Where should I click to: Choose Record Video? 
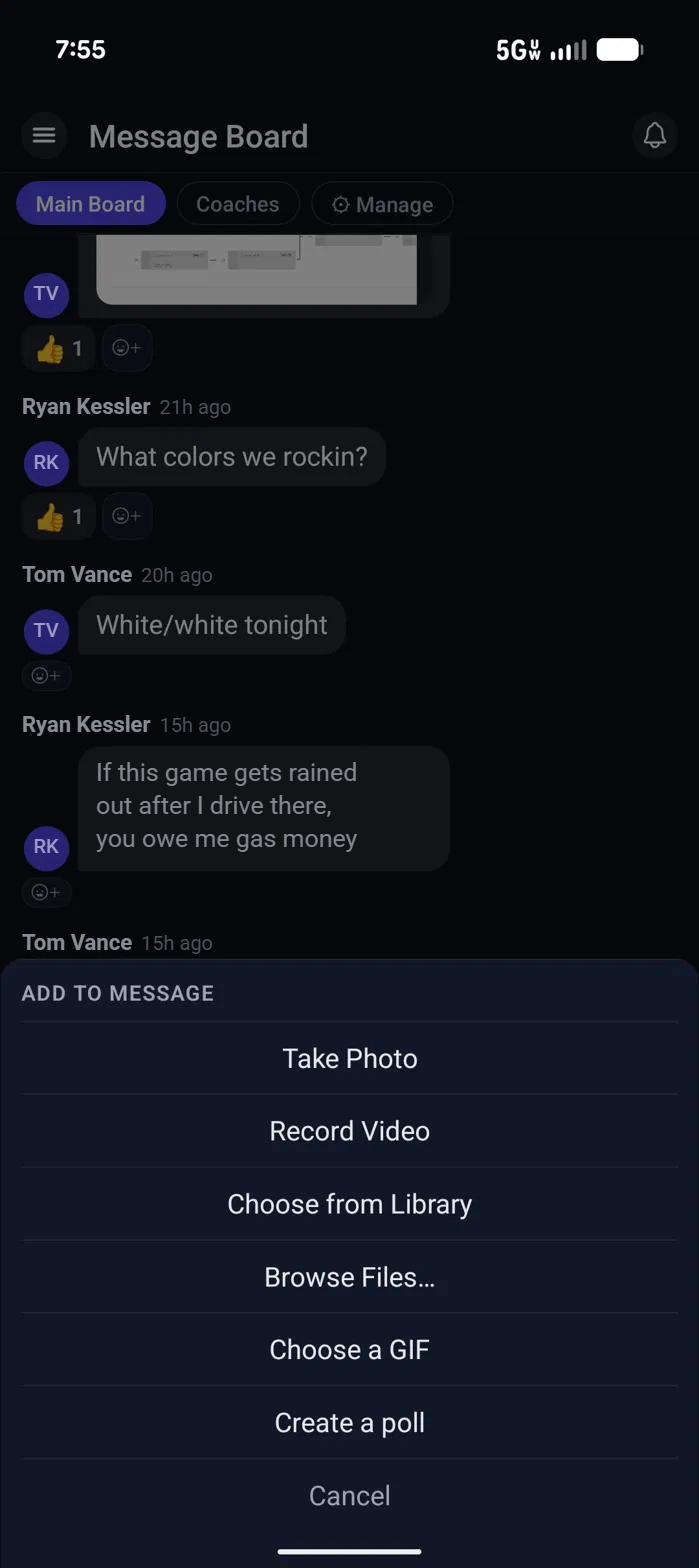[349, 1131]
